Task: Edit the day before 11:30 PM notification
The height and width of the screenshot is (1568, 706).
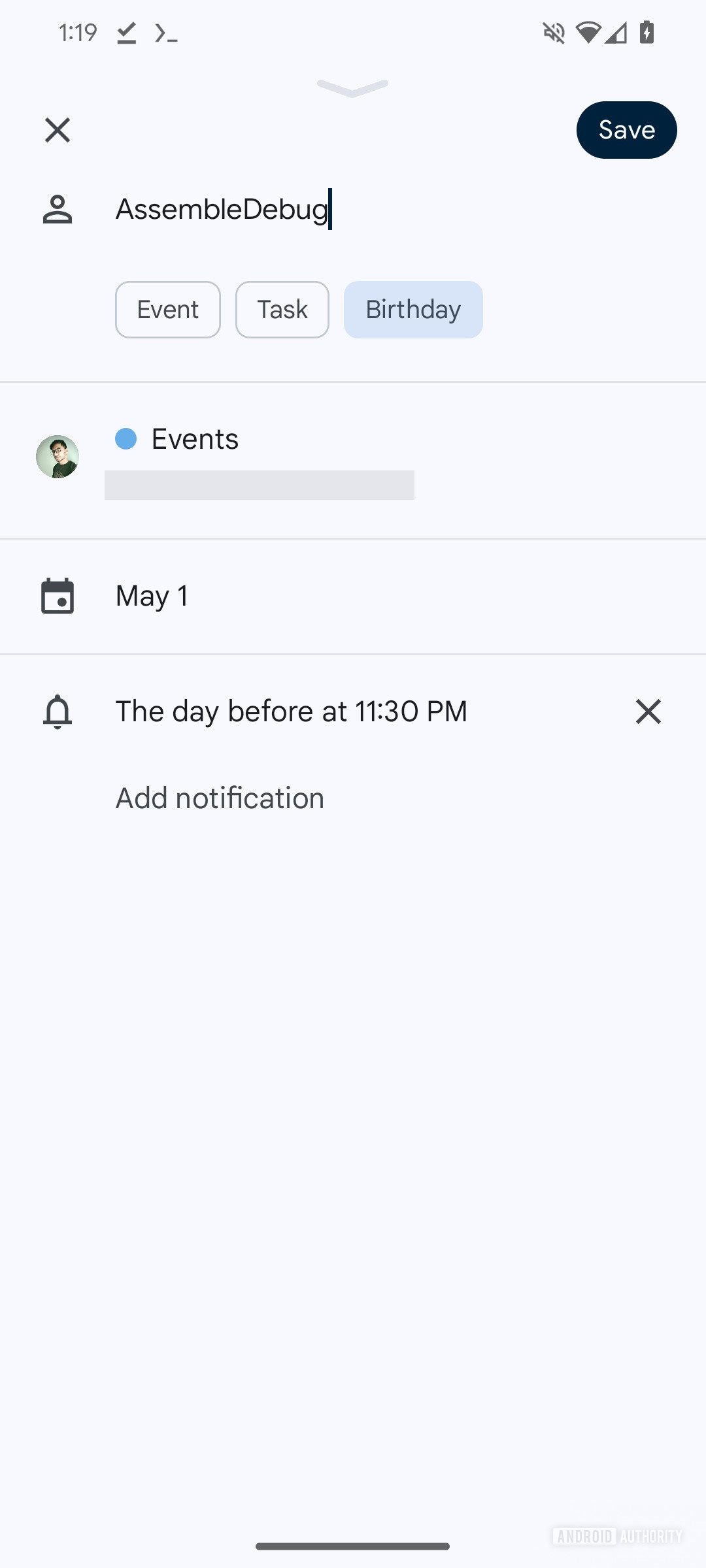Action: point(292,711)
